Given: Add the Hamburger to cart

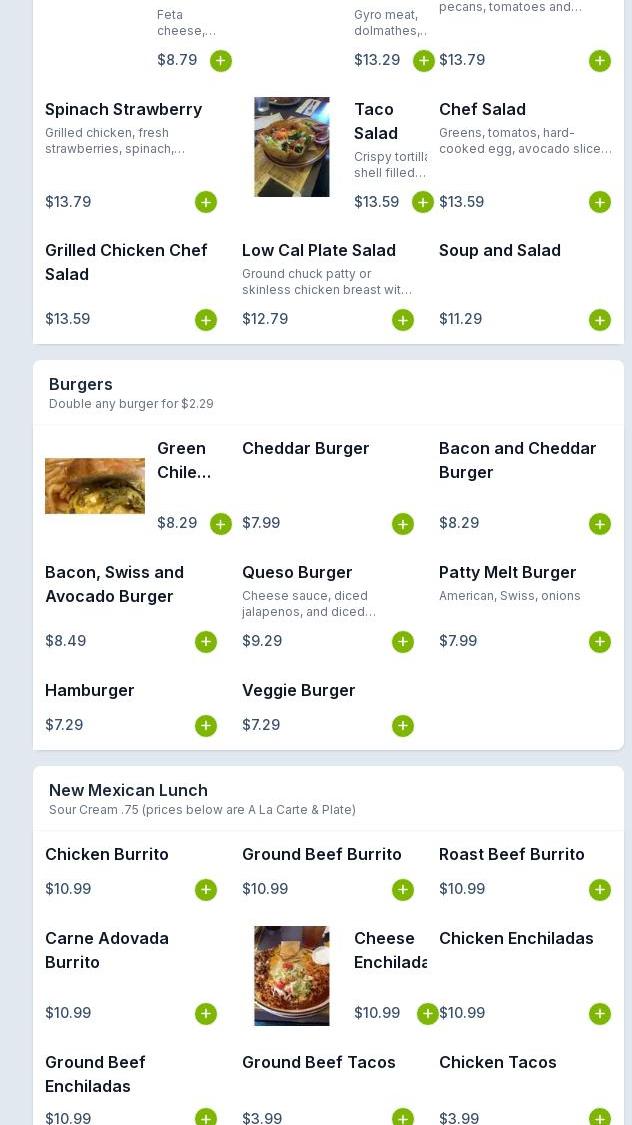Looking at the screenshot, I should (x=206, y=726).
